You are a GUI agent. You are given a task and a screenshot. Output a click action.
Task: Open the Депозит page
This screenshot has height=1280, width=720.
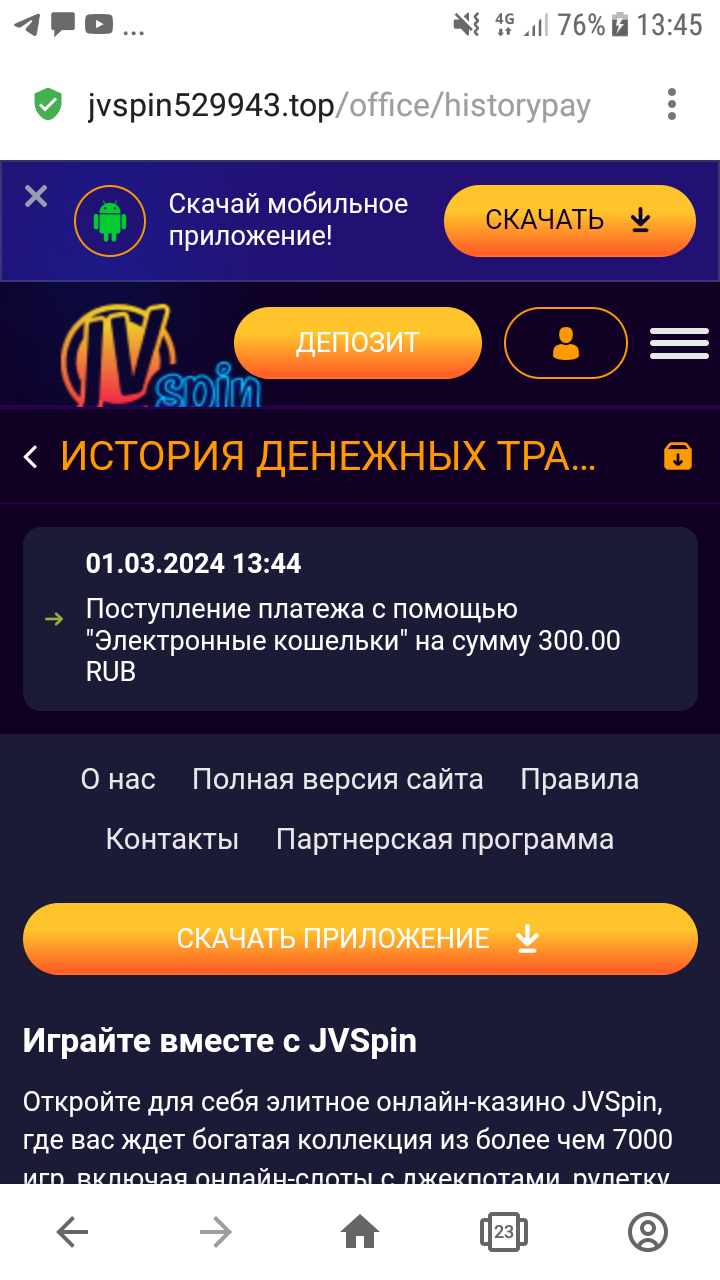[x=357, y=342]
